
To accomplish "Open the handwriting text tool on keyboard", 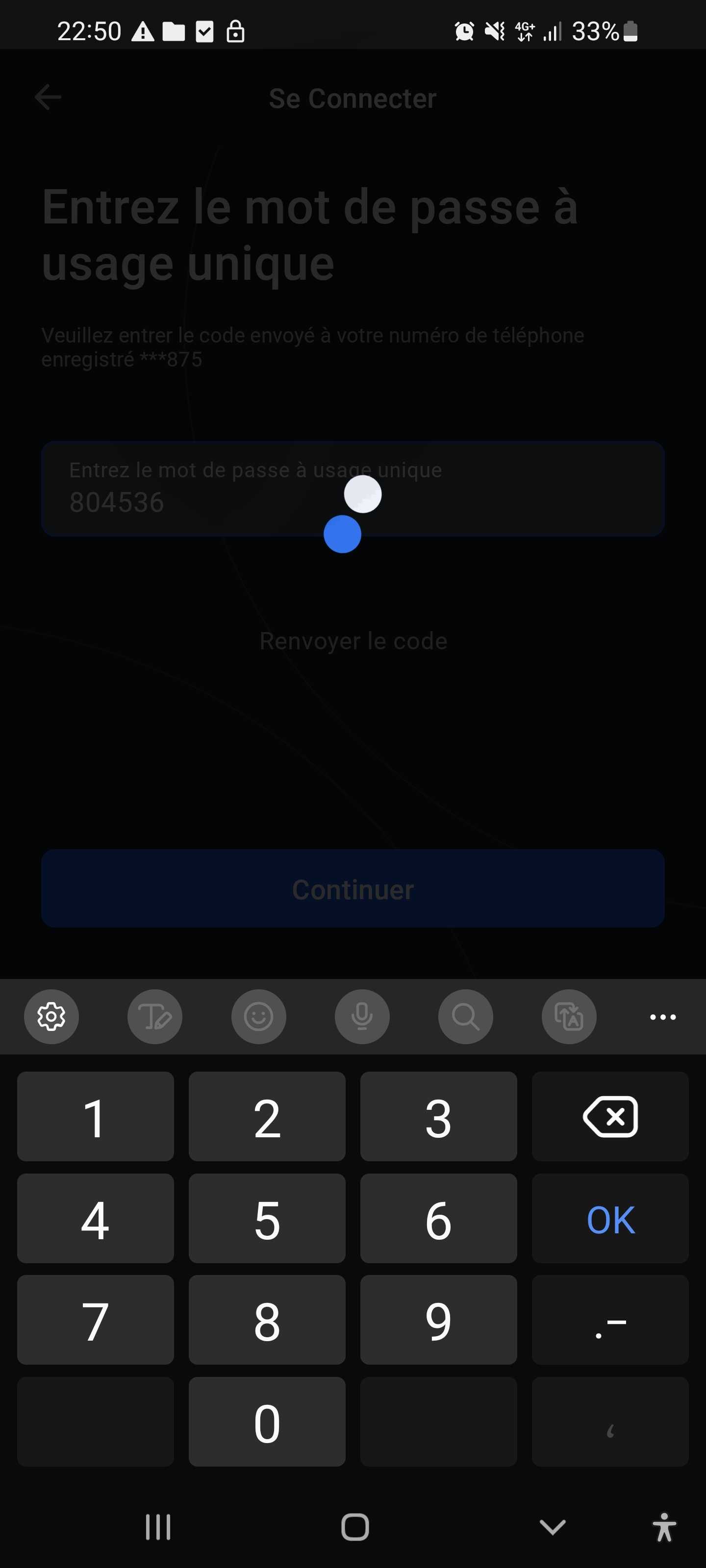I will click(155, 1017).
